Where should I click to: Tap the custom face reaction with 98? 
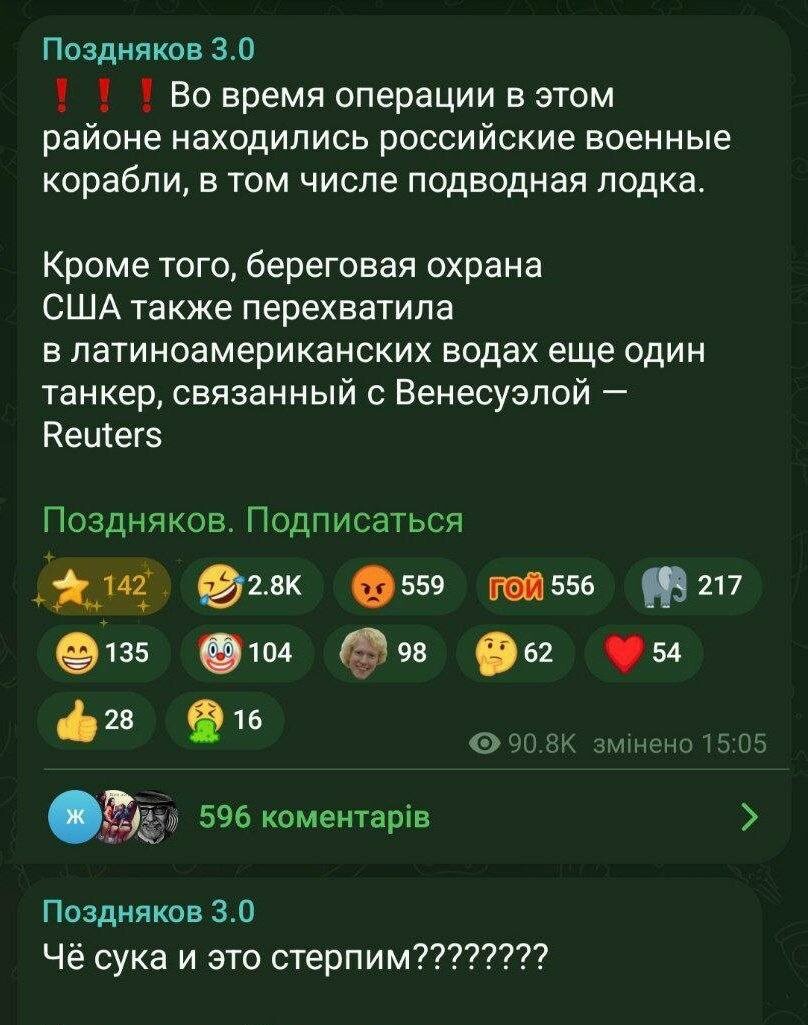[x=382, y=654]
